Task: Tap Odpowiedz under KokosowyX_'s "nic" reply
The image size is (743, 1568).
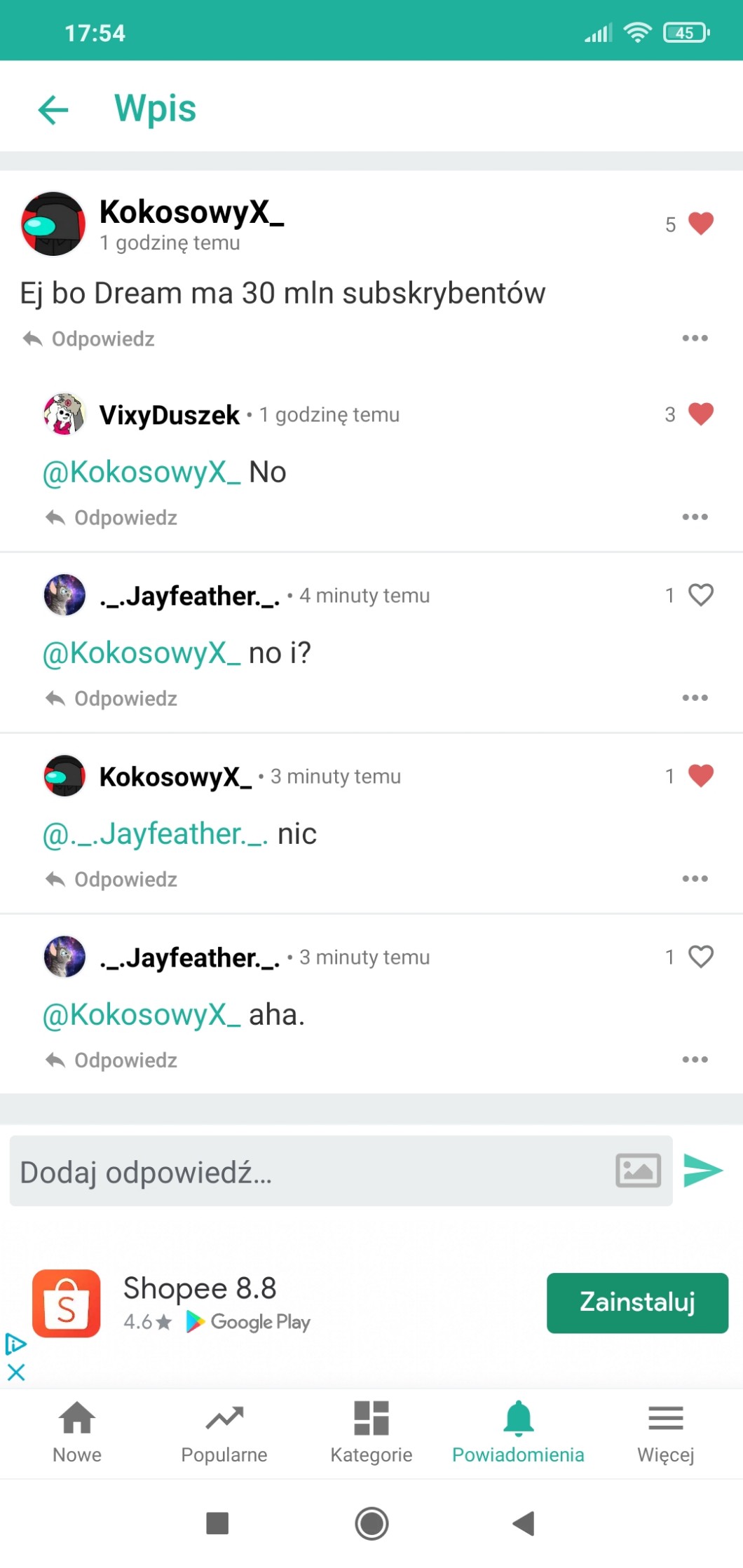Action: (111, 879)
